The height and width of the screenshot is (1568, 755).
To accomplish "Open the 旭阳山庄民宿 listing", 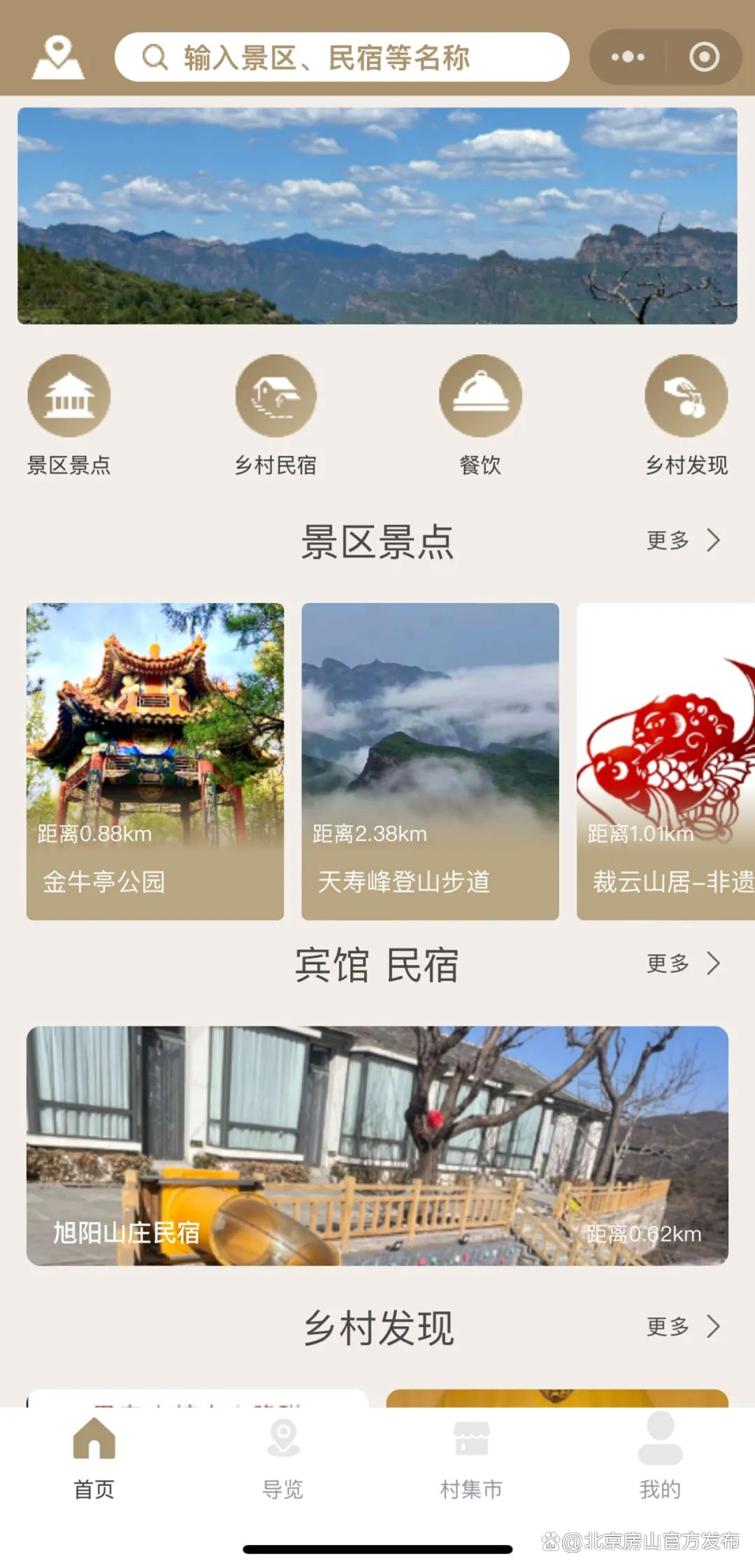I will 377,1145.
